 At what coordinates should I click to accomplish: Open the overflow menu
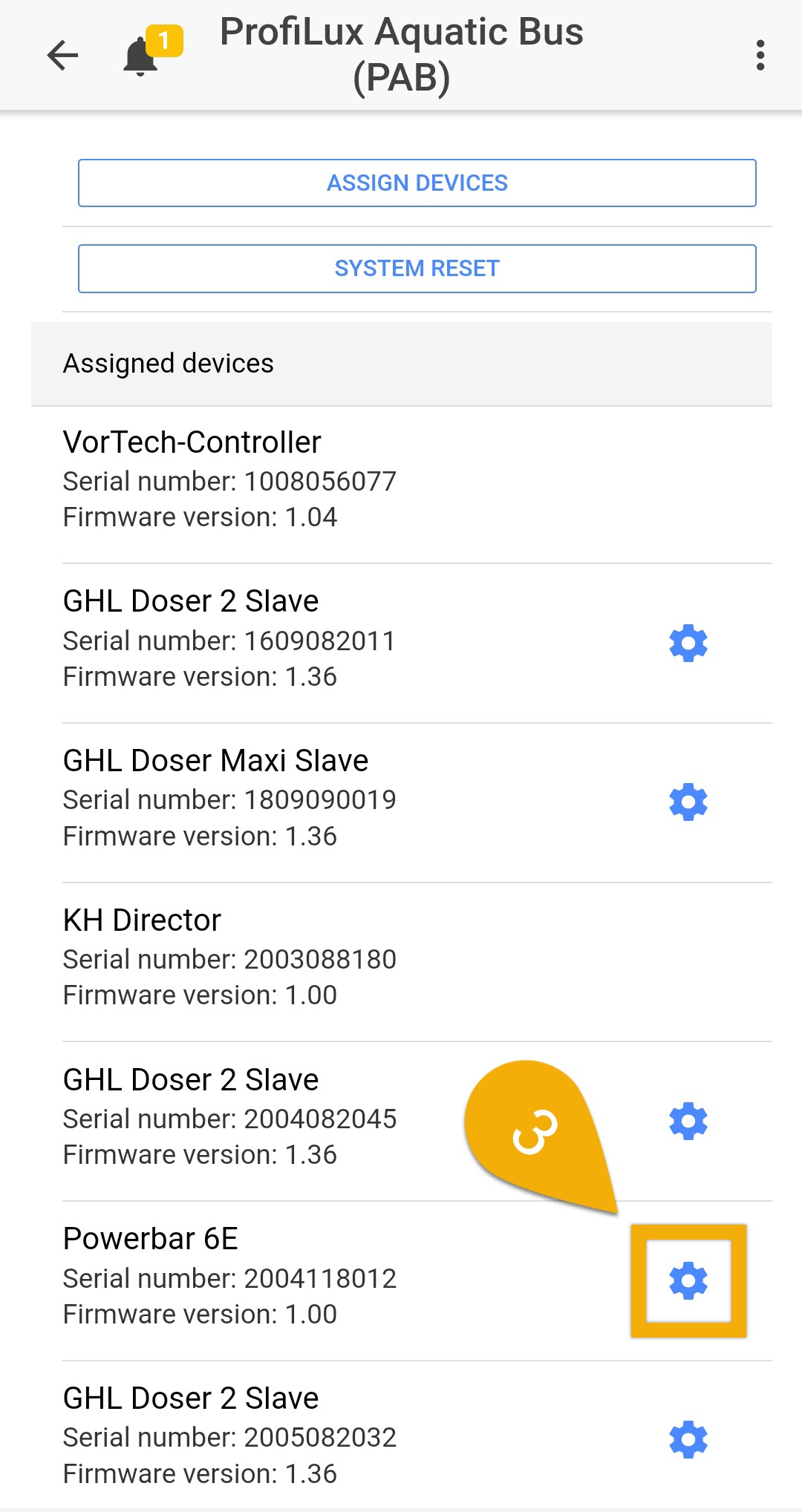[760, 56]
